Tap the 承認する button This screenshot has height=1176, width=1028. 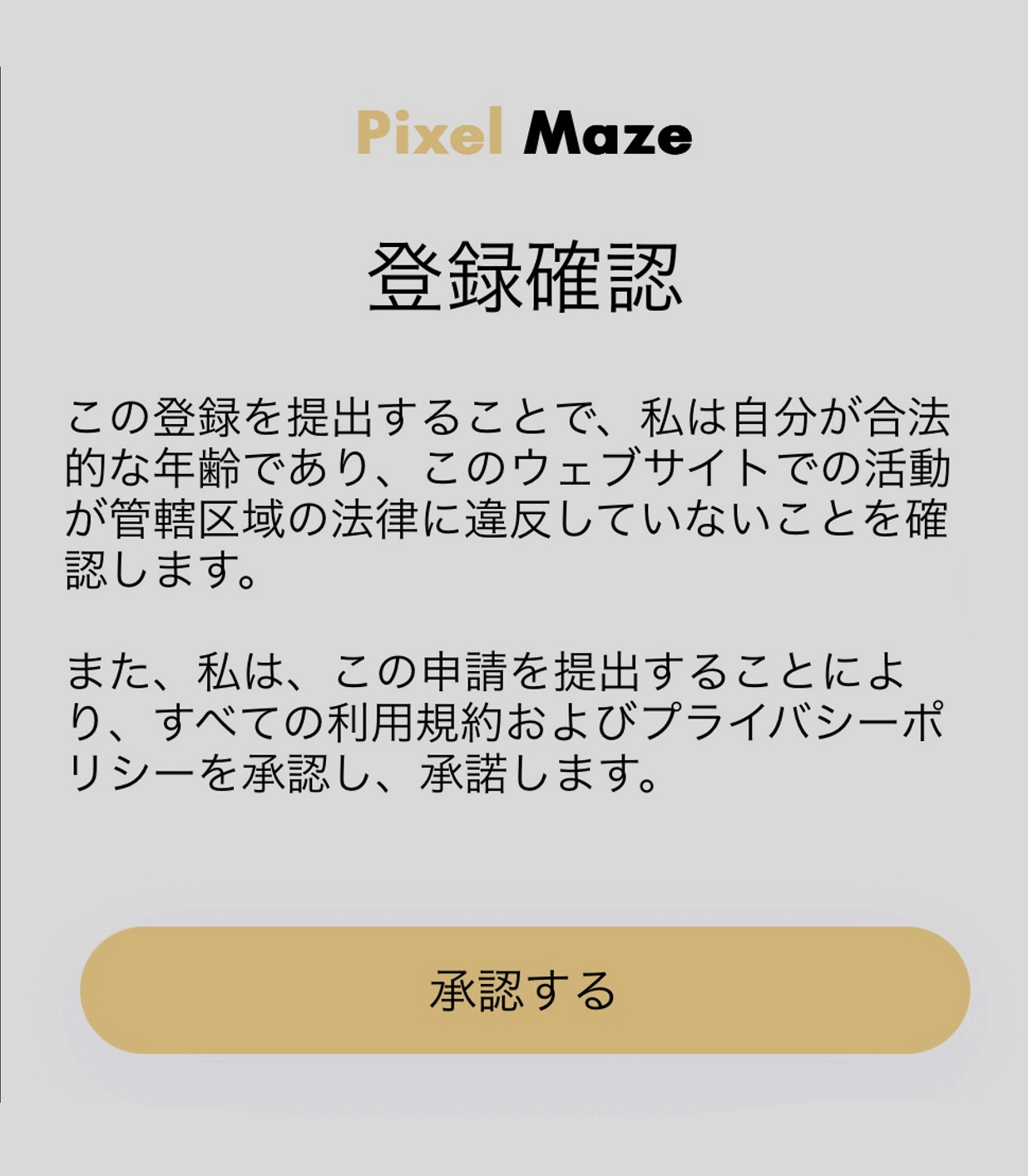[524, 990]
